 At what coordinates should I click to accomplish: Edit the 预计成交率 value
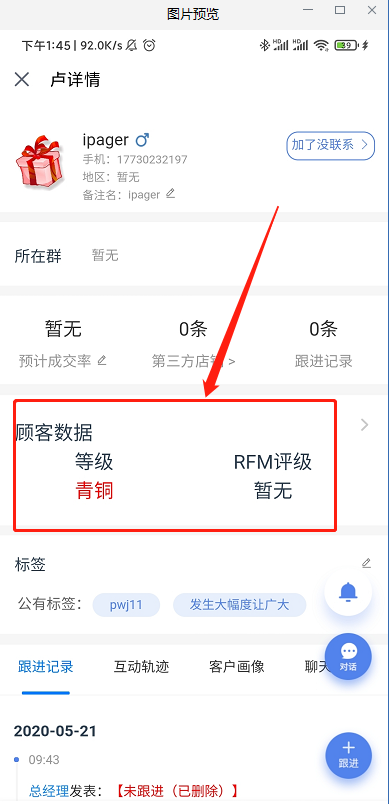click(x=102, y=361)
